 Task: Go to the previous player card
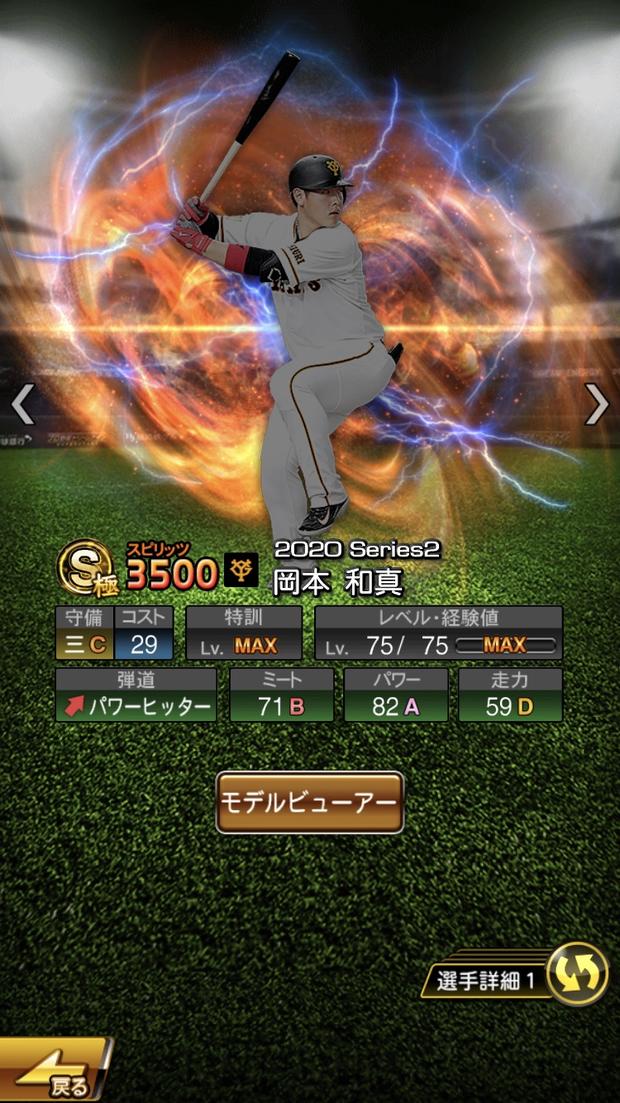pyautogui.click(x=22, y=404)
